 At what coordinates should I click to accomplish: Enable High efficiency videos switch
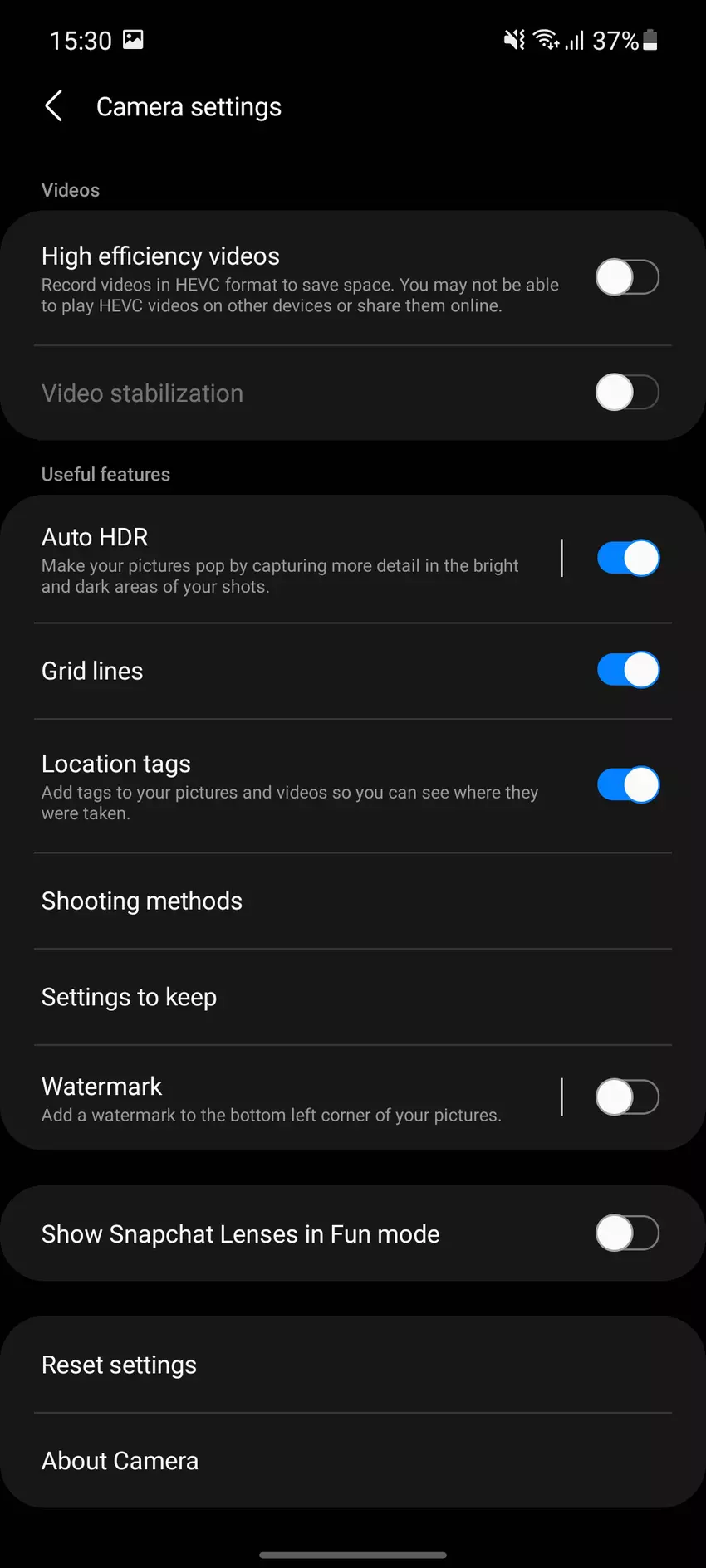(x=627, y=277)
